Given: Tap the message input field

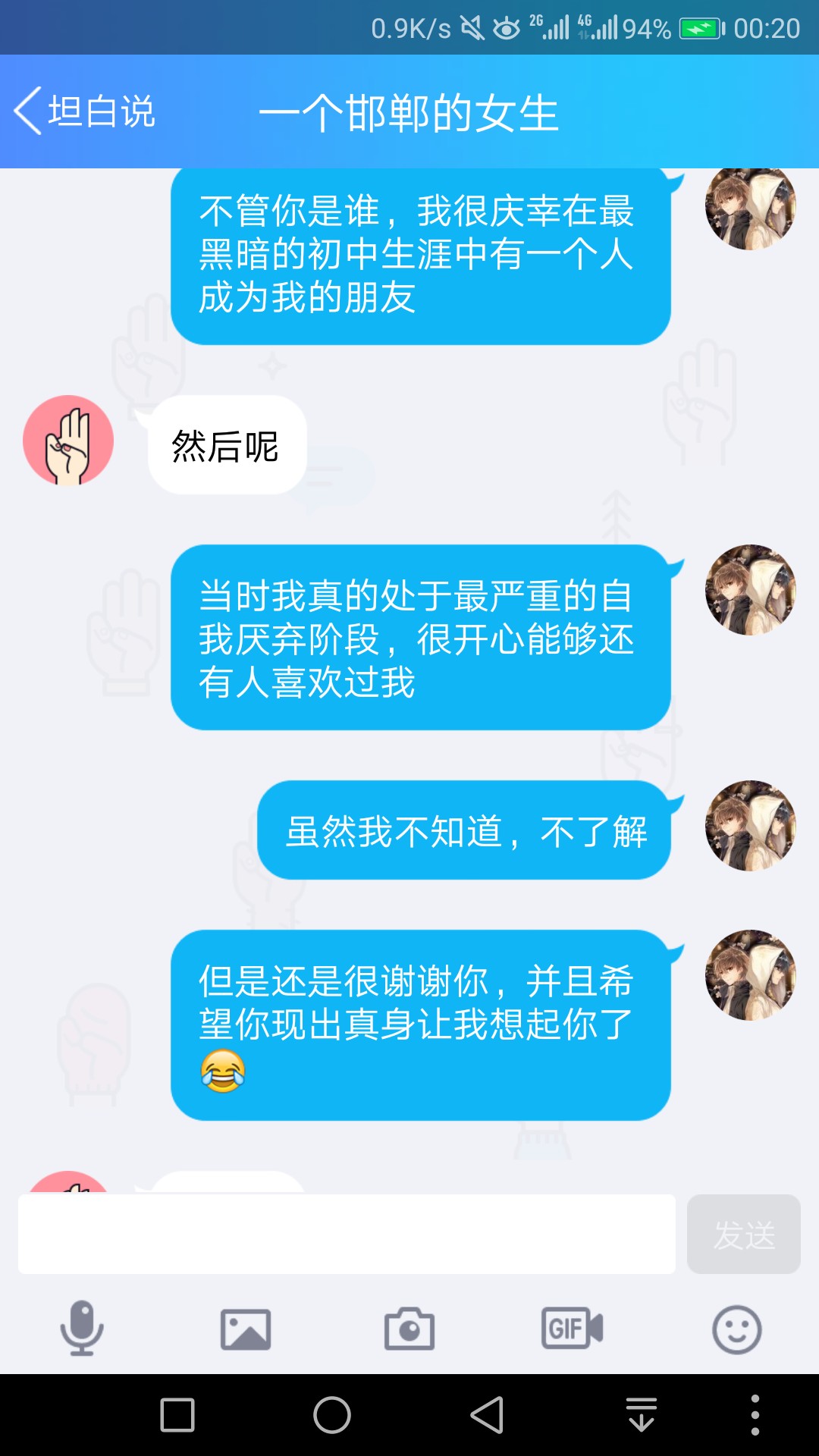Looking at the screenshot, I should coord(347,1234).
